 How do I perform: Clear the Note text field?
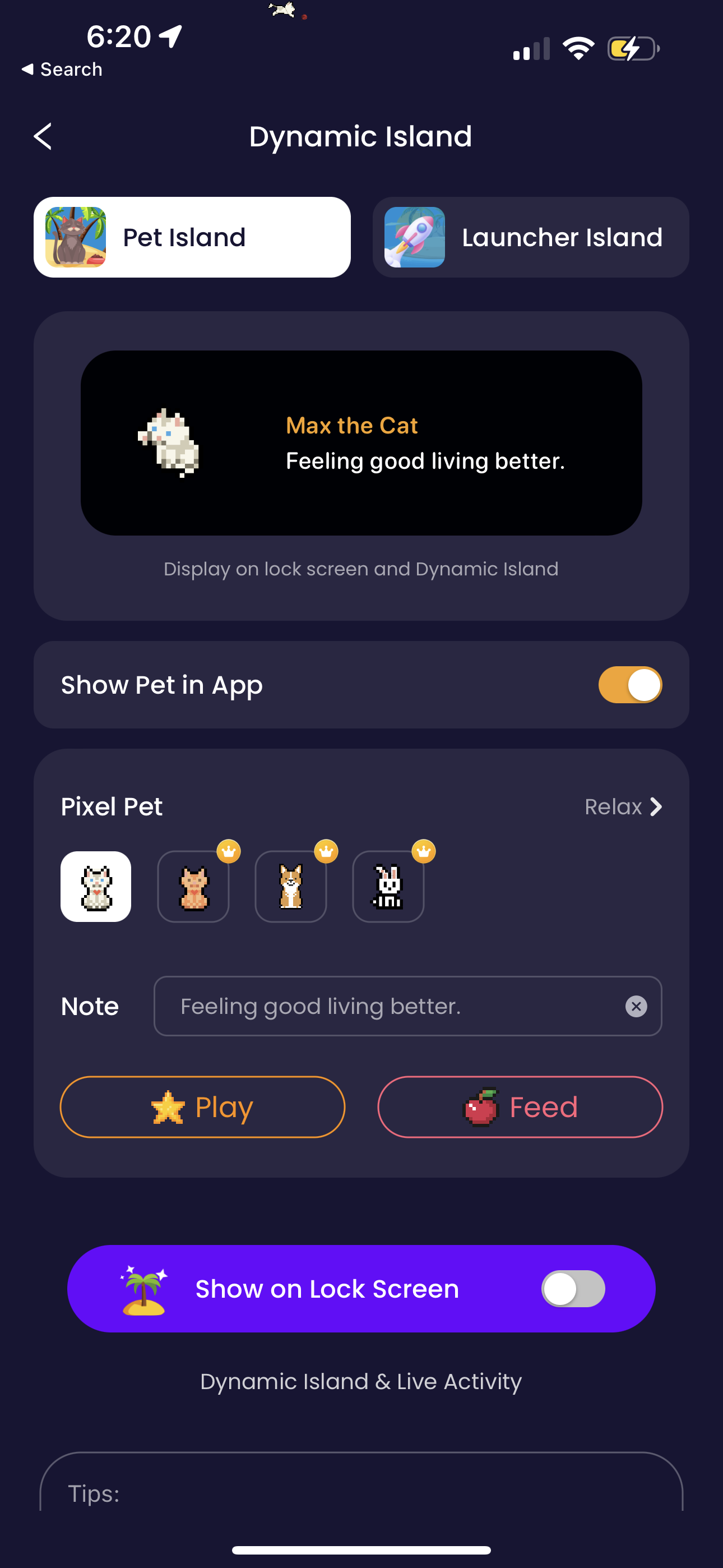(x=636, y=1006)
